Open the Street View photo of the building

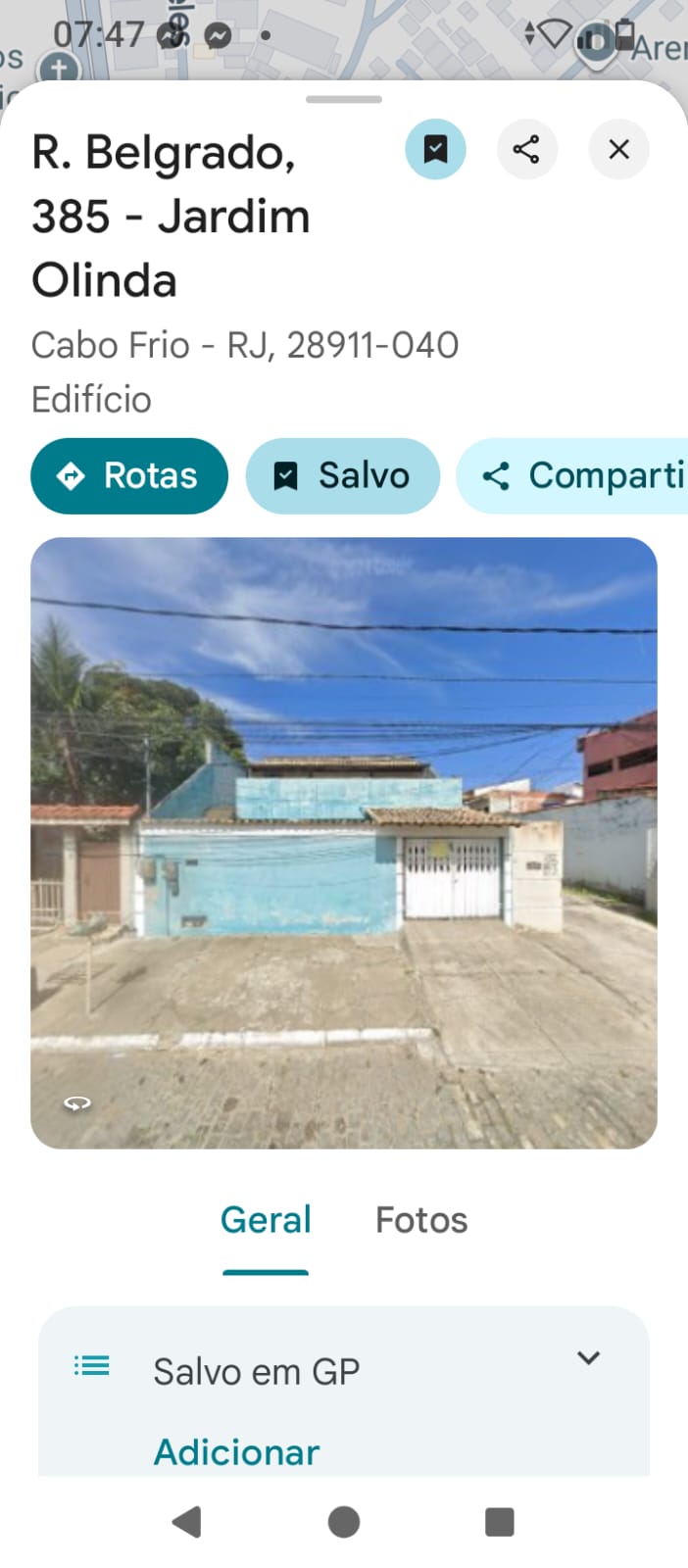point(343,843)
